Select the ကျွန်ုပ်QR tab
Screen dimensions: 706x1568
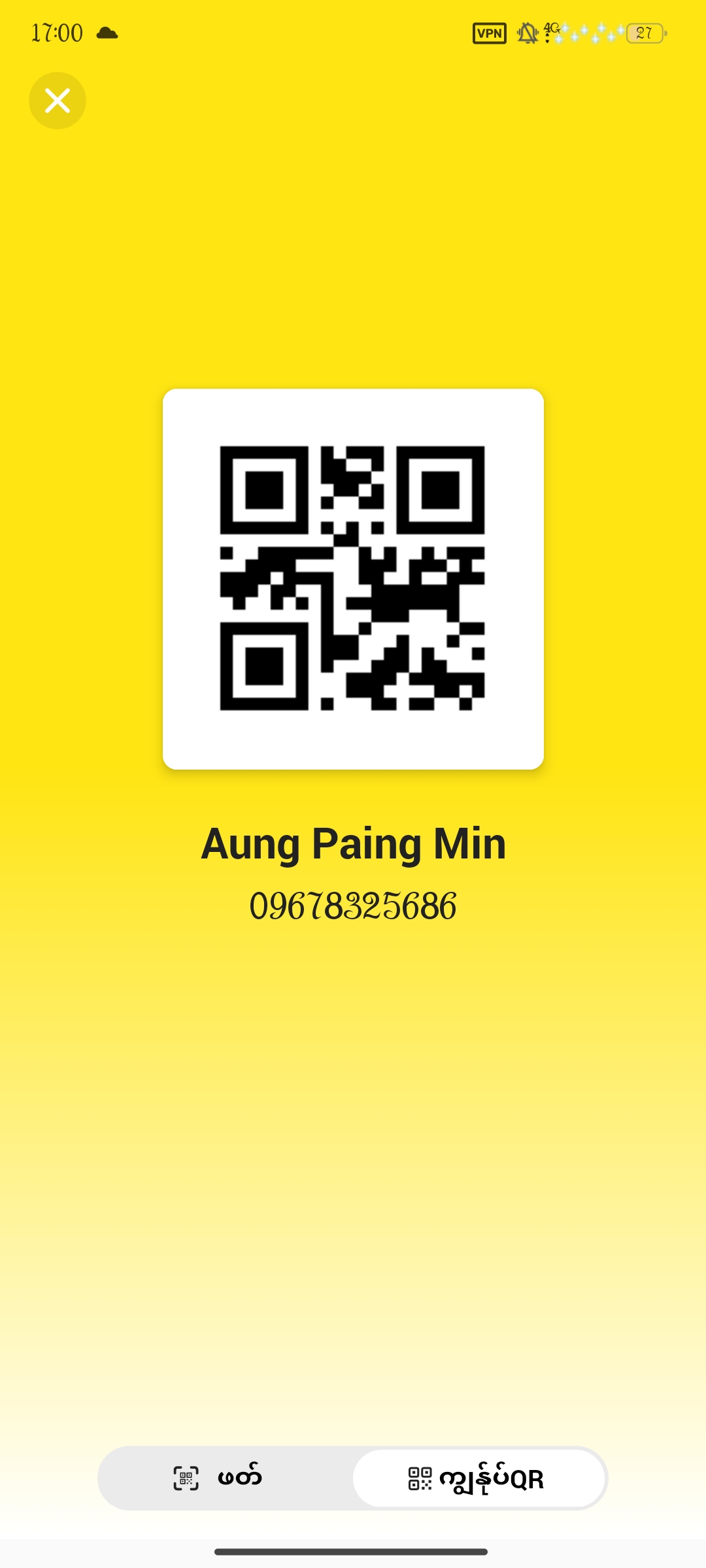(479, 1478)
